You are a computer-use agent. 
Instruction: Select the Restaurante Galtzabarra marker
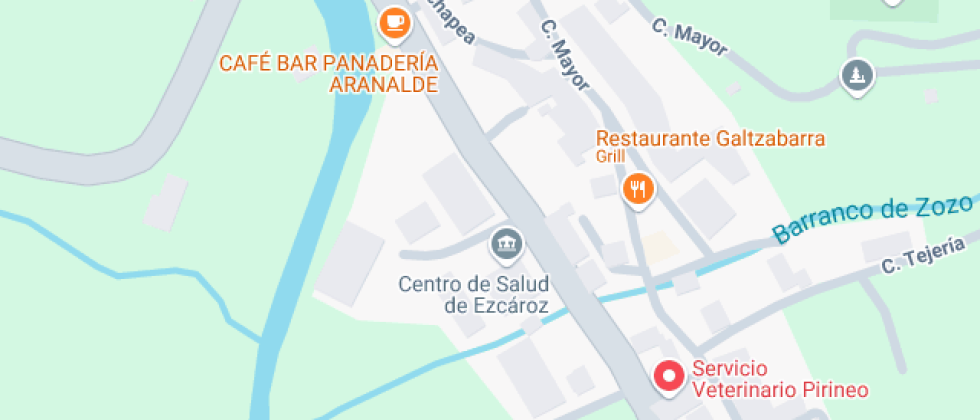(637, 187)
